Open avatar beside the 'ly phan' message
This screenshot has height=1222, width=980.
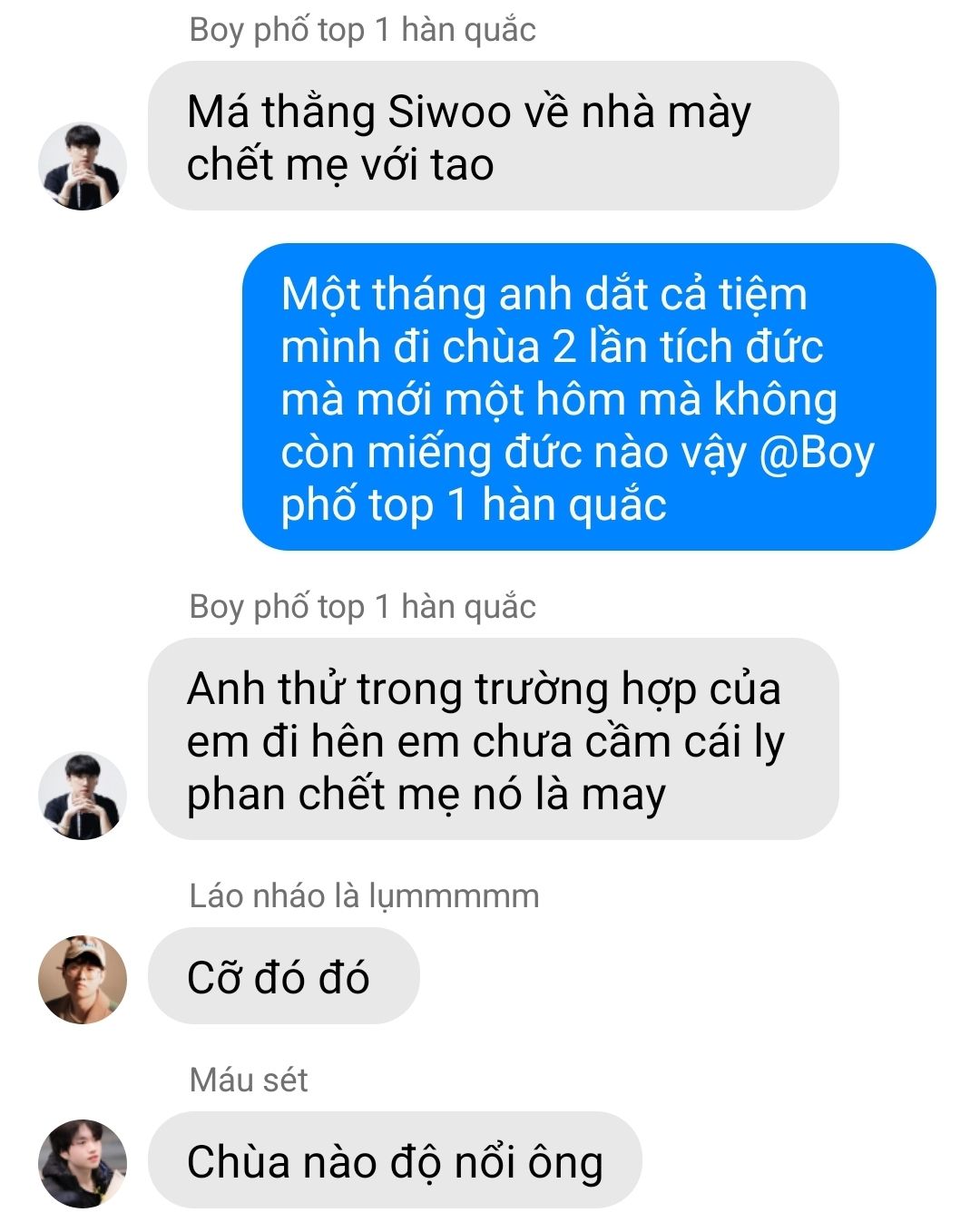83,795
